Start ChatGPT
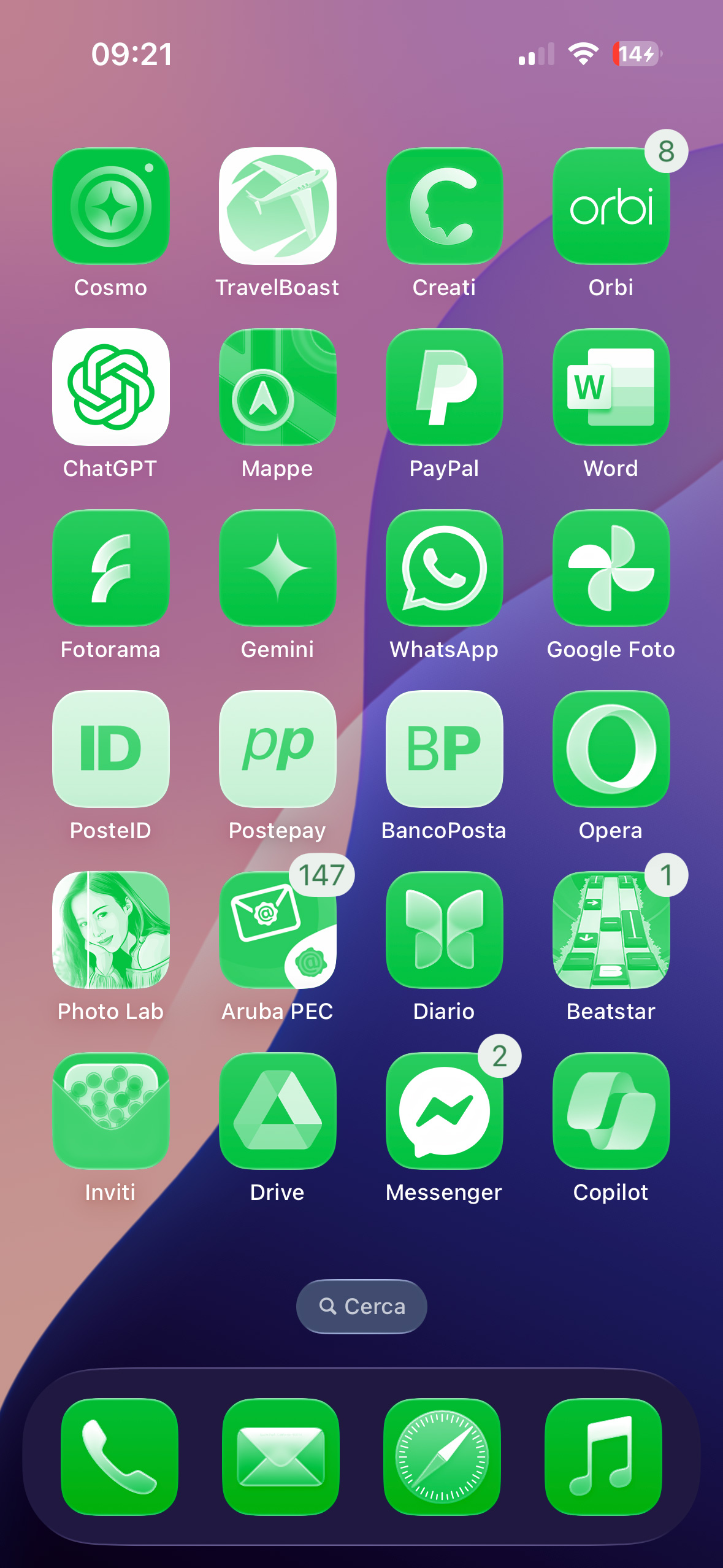This screenshot has height=1568, width=723. point(111,387)
